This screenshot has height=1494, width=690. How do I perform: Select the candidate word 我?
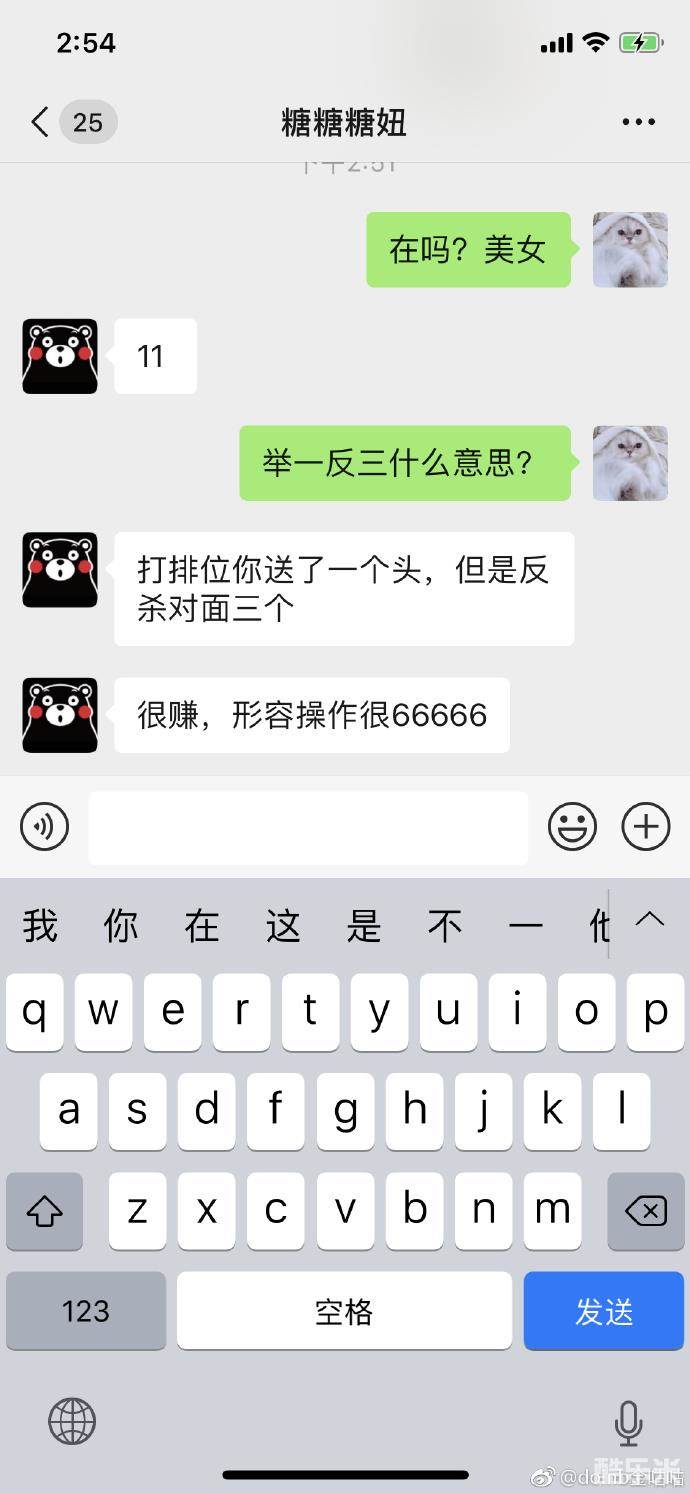click(40, 926)
